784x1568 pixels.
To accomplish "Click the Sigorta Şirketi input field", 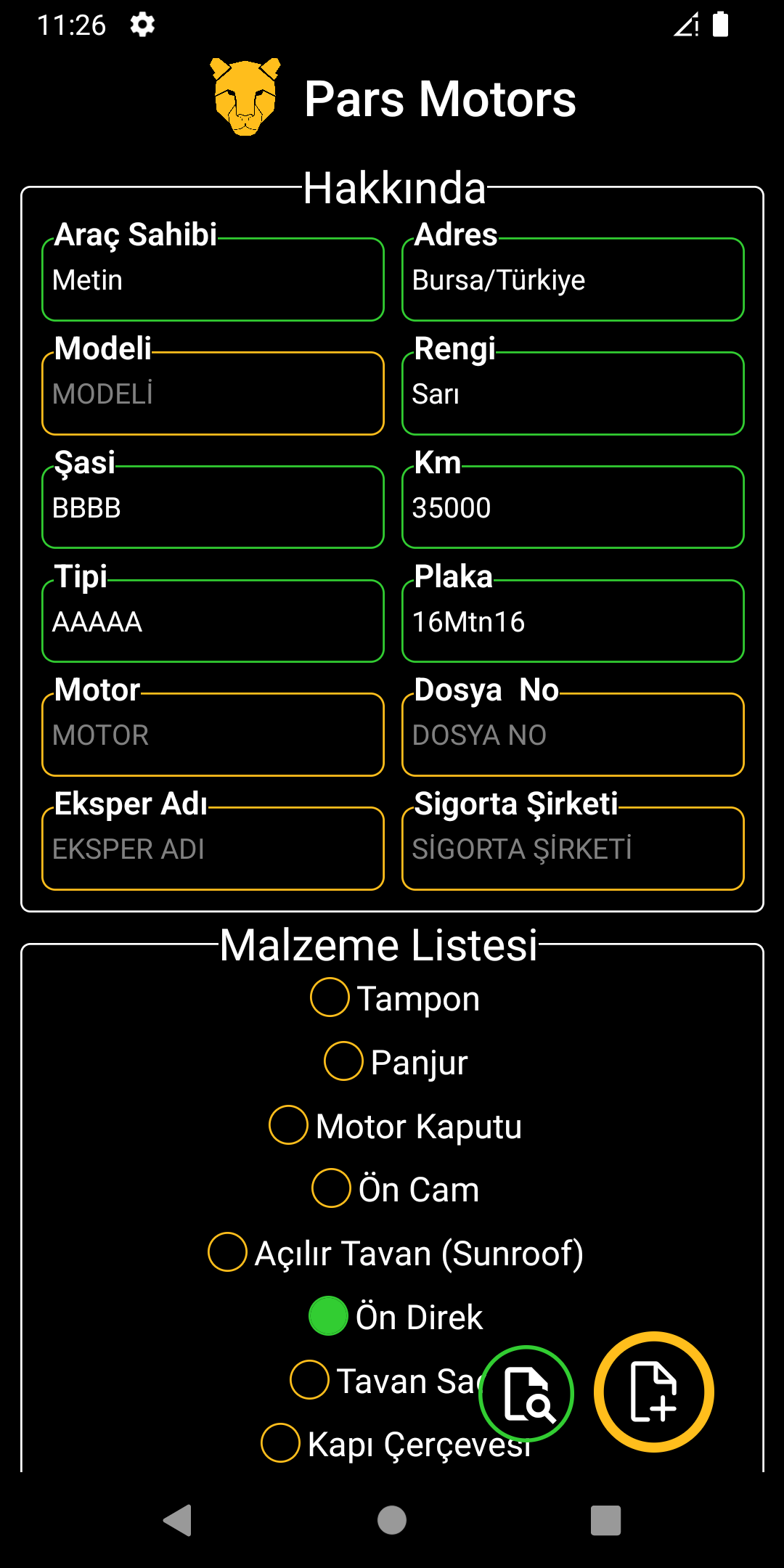I will (x=573, y=848).
